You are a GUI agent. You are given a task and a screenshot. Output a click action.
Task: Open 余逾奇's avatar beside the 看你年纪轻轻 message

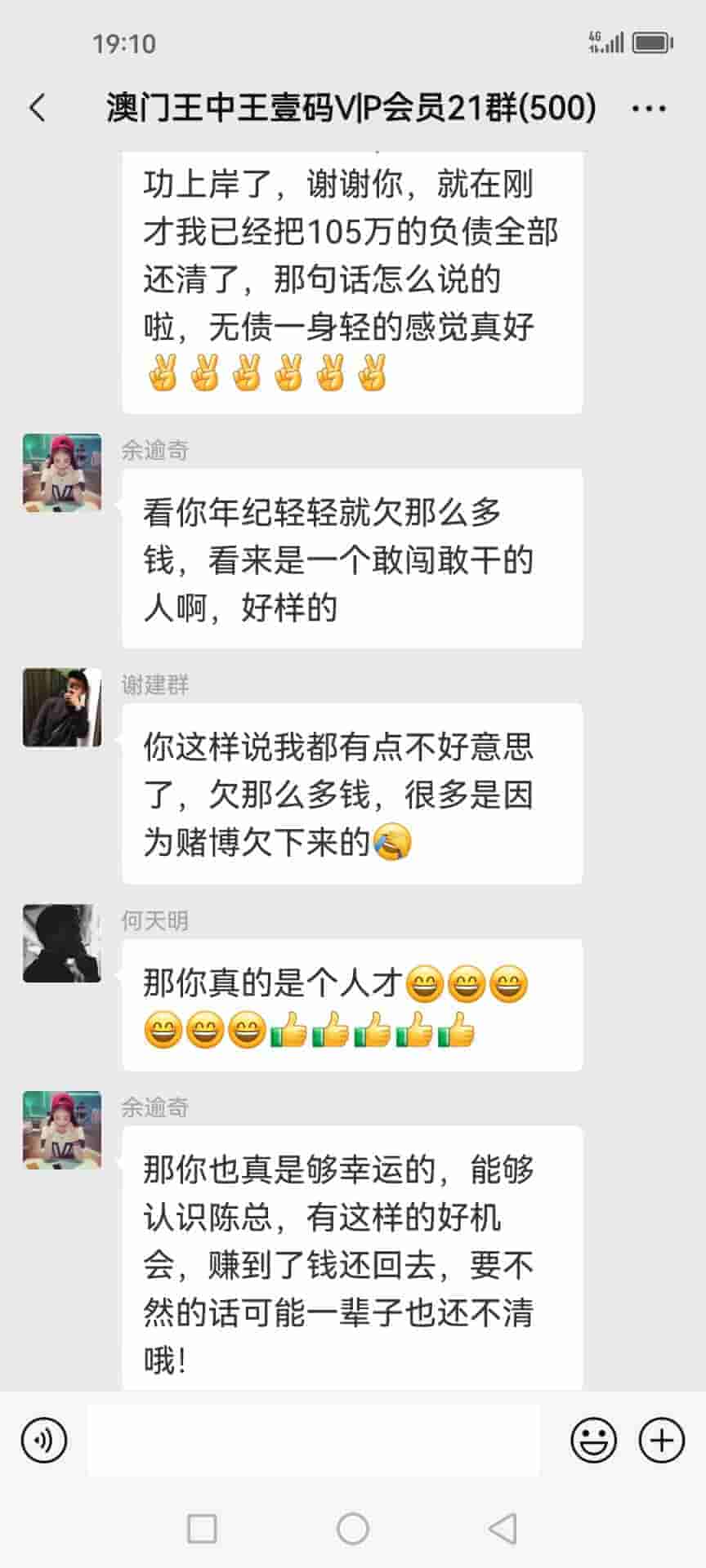pos(62,473)
